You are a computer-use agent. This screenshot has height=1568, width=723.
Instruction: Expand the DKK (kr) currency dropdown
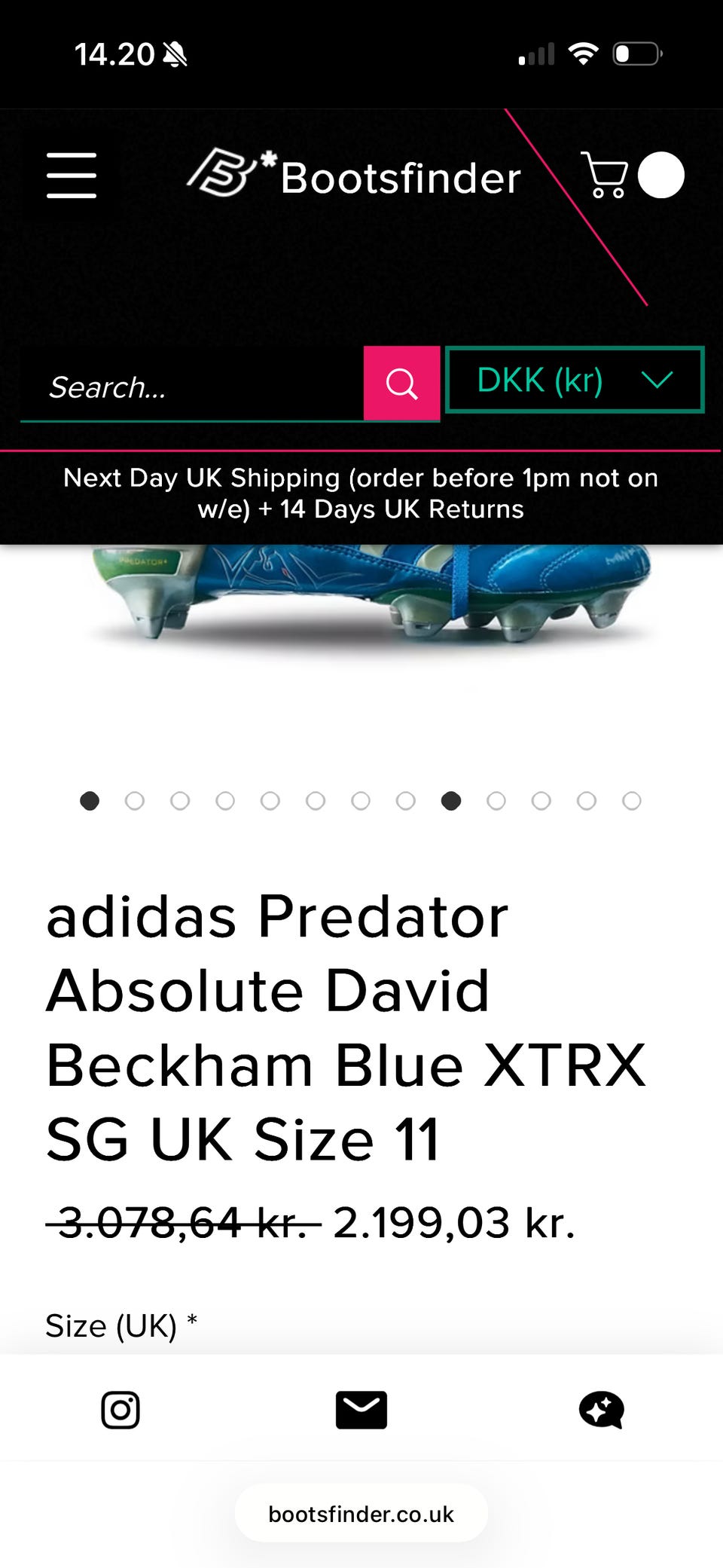click(x=575, y=380)
